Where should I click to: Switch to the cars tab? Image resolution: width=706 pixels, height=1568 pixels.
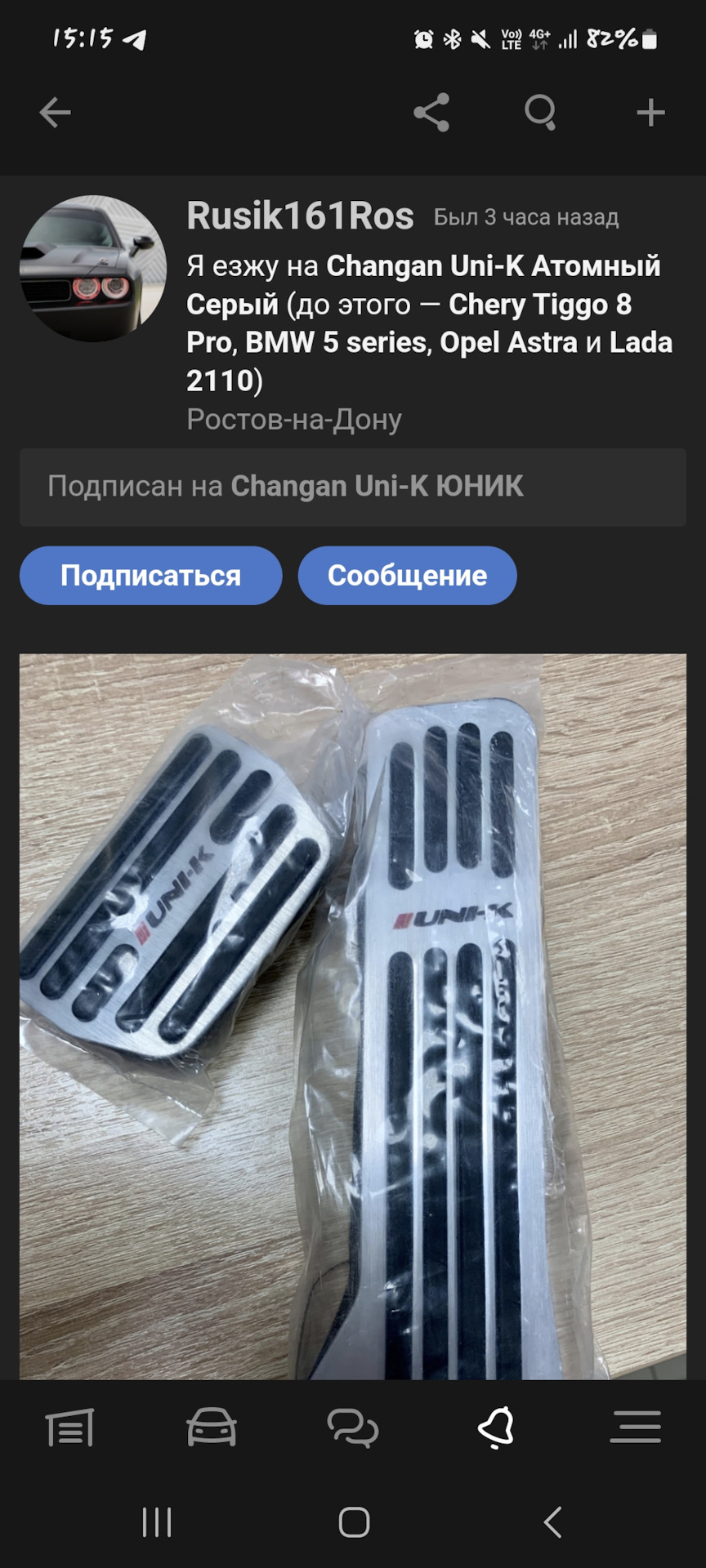pyautogui.click(x=212, y=1428)
